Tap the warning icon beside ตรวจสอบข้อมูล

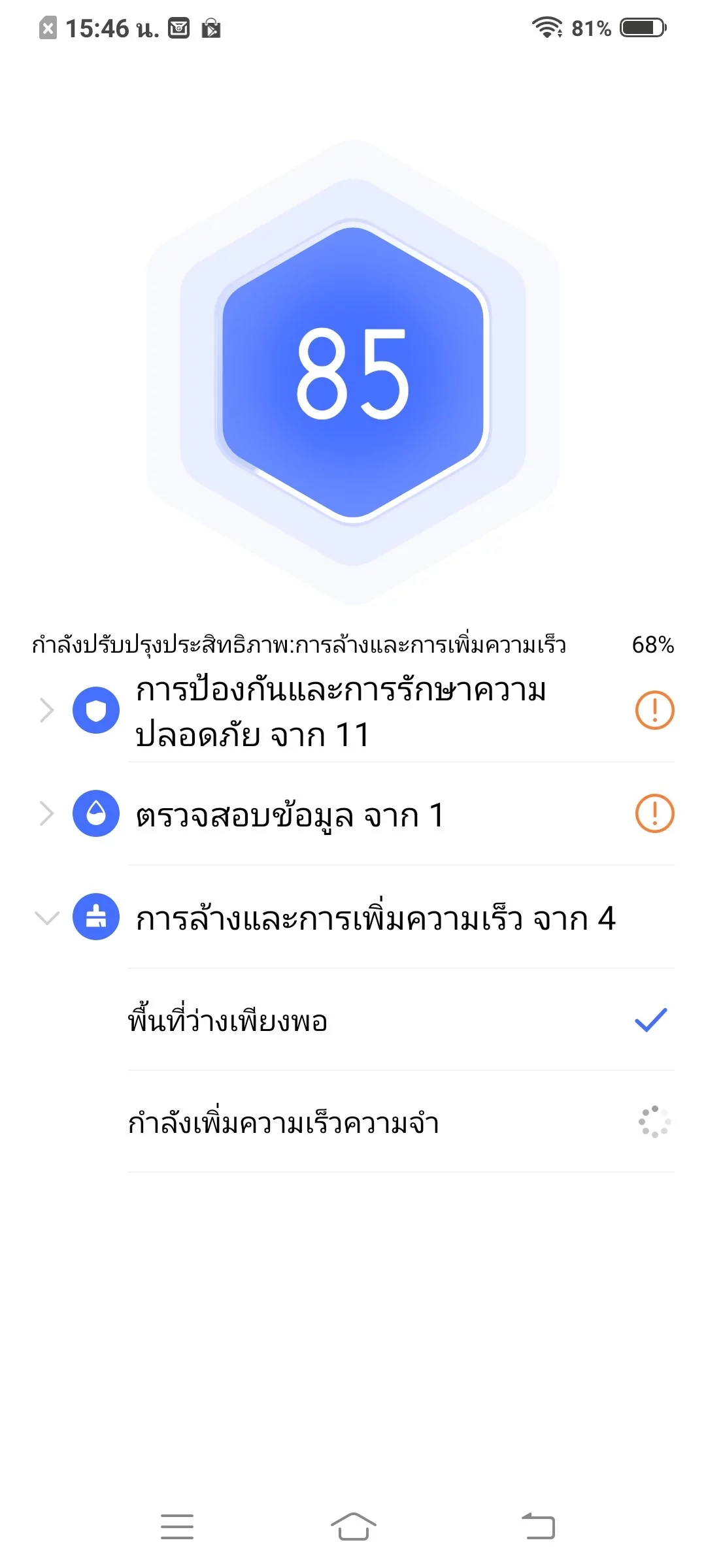654,813
